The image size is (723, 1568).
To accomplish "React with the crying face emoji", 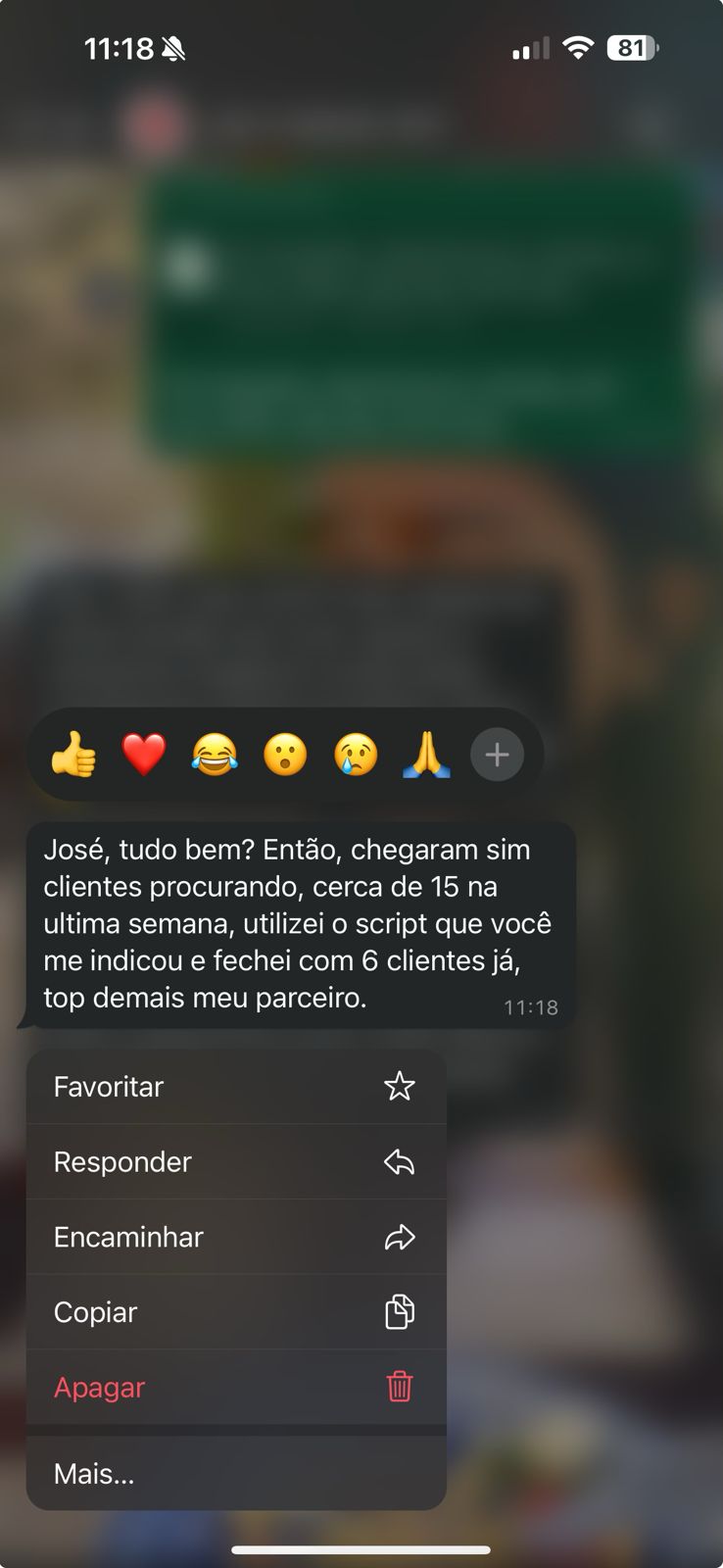I will pyautogui.click(x=356, y=755).
